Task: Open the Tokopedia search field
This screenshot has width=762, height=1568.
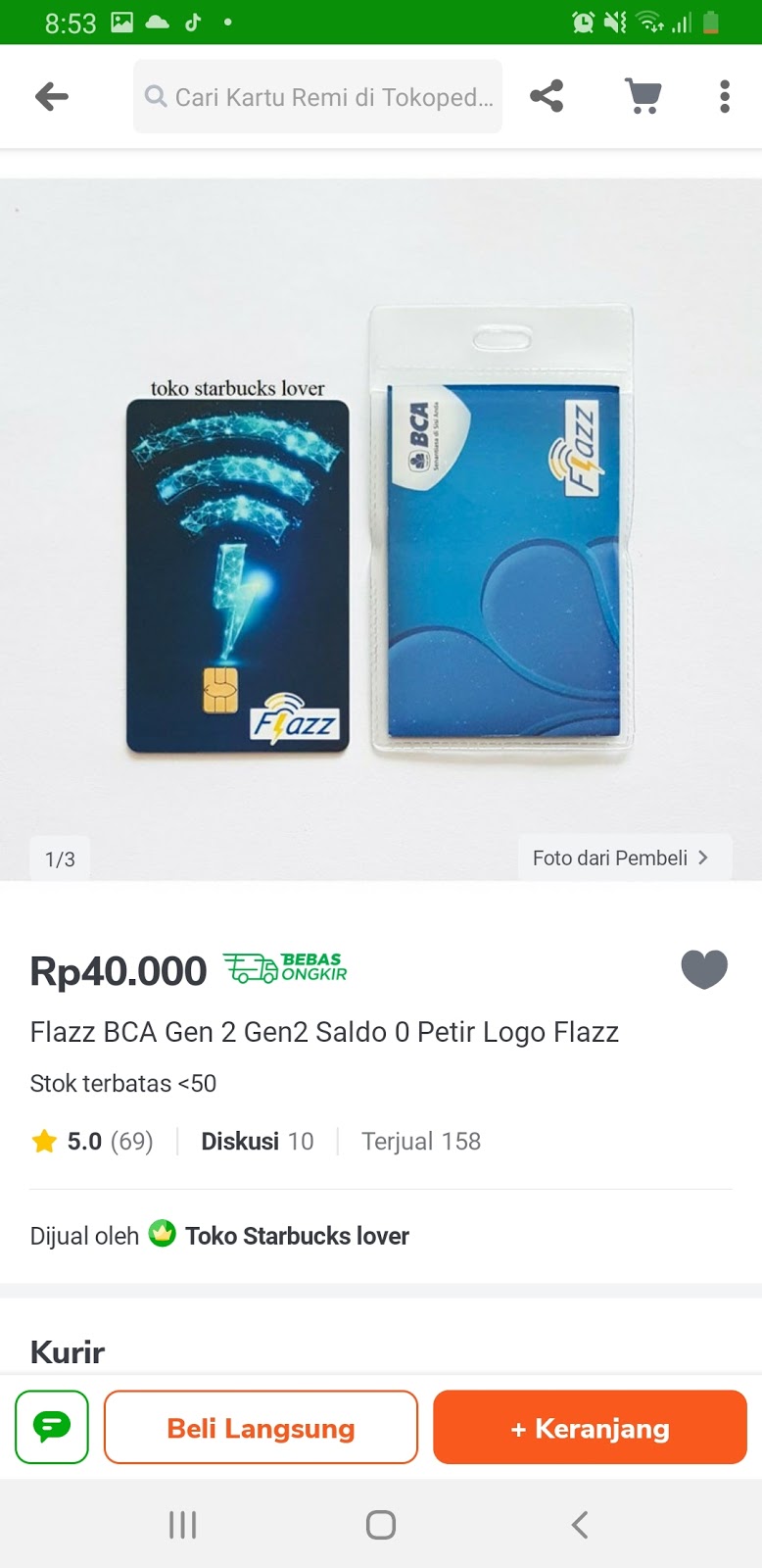Action: [317, 97]
